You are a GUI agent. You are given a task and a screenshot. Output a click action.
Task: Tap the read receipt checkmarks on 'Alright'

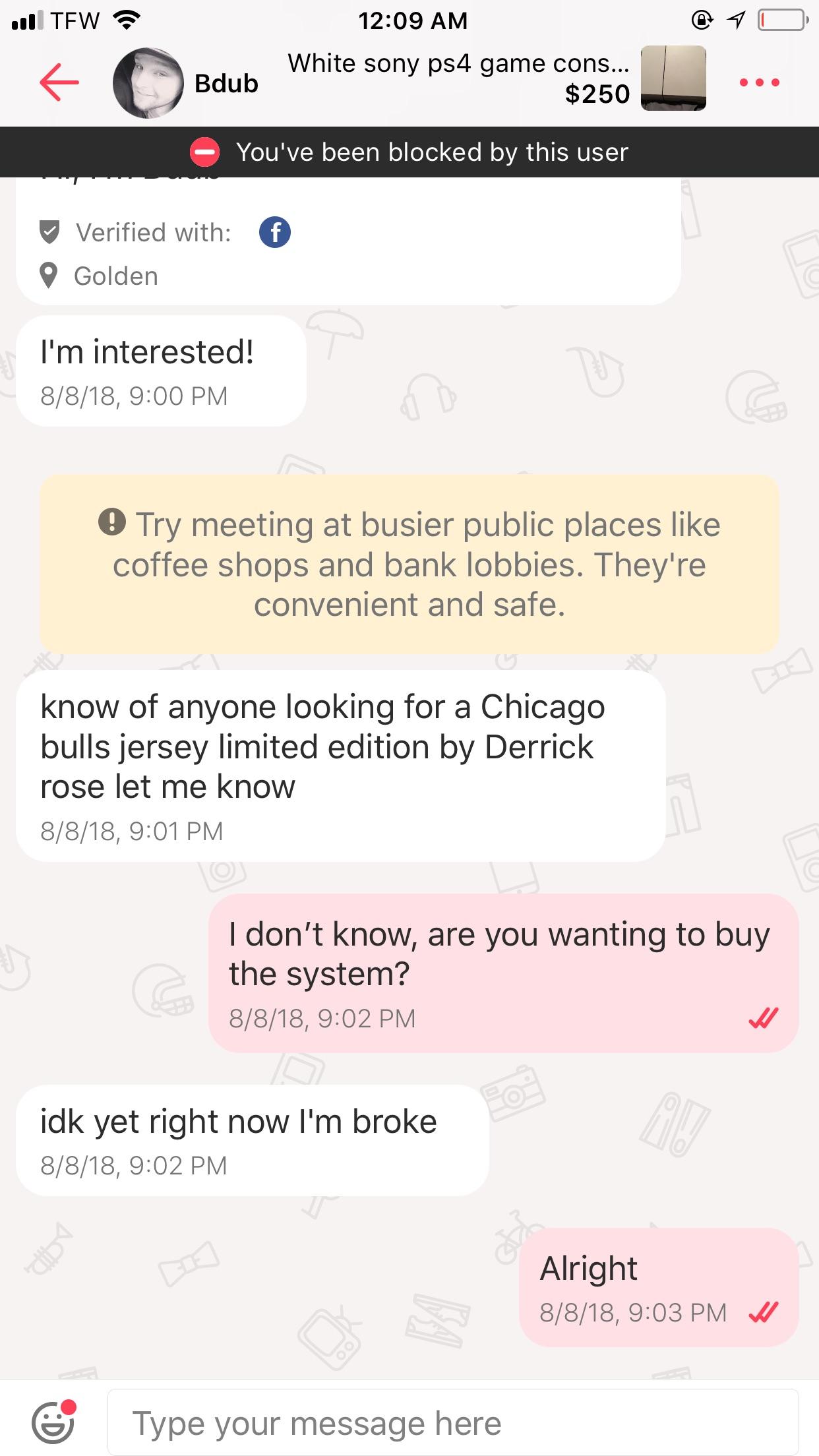pyautogui.click(x=764, y=1312)
